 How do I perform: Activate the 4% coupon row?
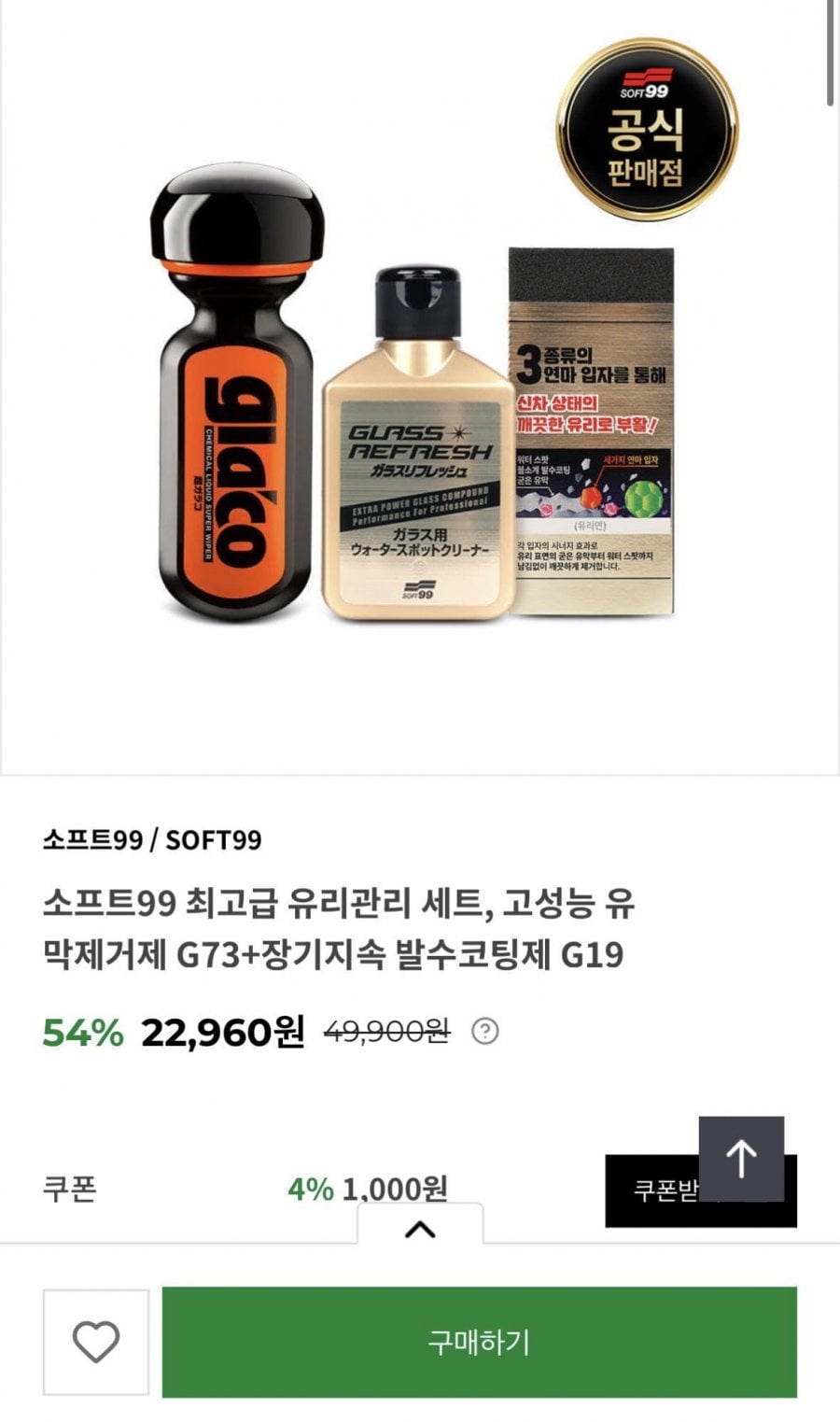coord(367,1188)
